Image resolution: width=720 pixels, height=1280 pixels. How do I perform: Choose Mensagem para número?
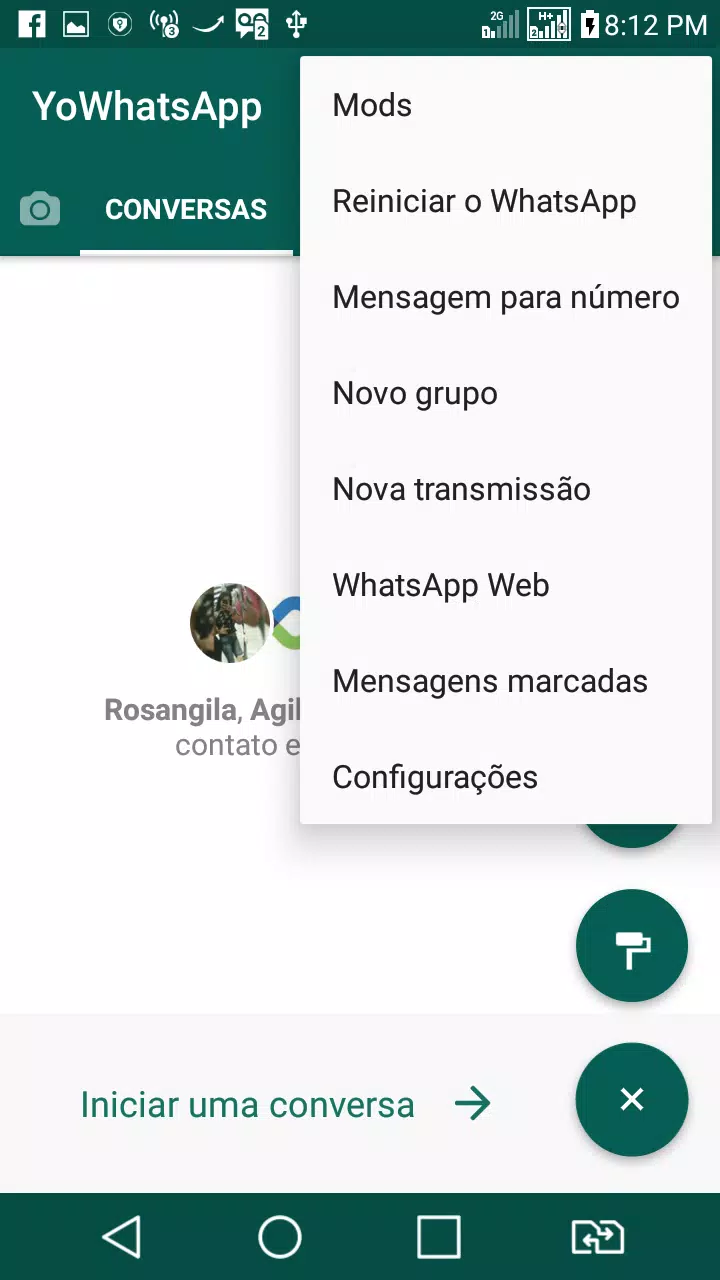click(505, 296)
